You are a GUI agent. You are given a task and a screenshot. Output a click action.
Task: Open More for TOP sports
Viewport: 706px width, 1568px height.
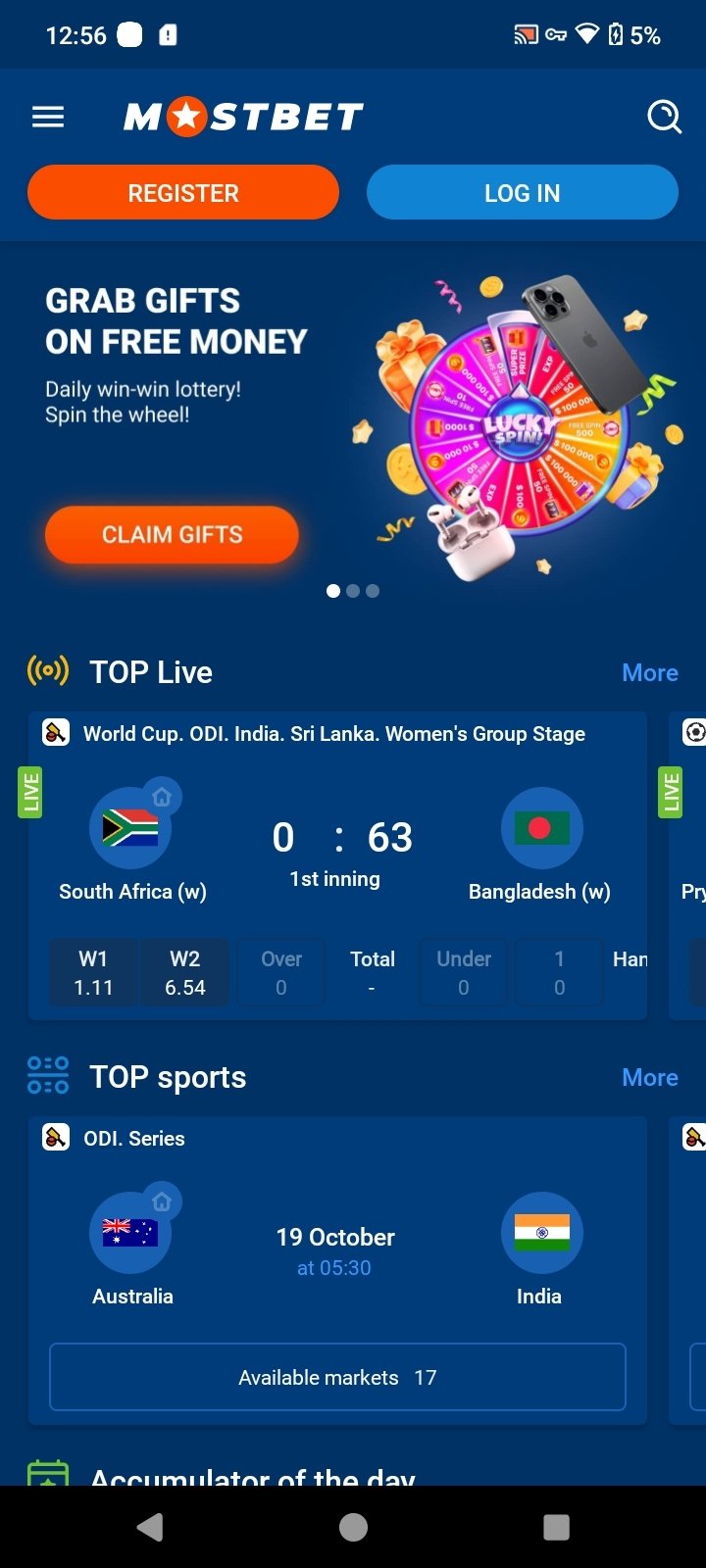pos(649,1078)
